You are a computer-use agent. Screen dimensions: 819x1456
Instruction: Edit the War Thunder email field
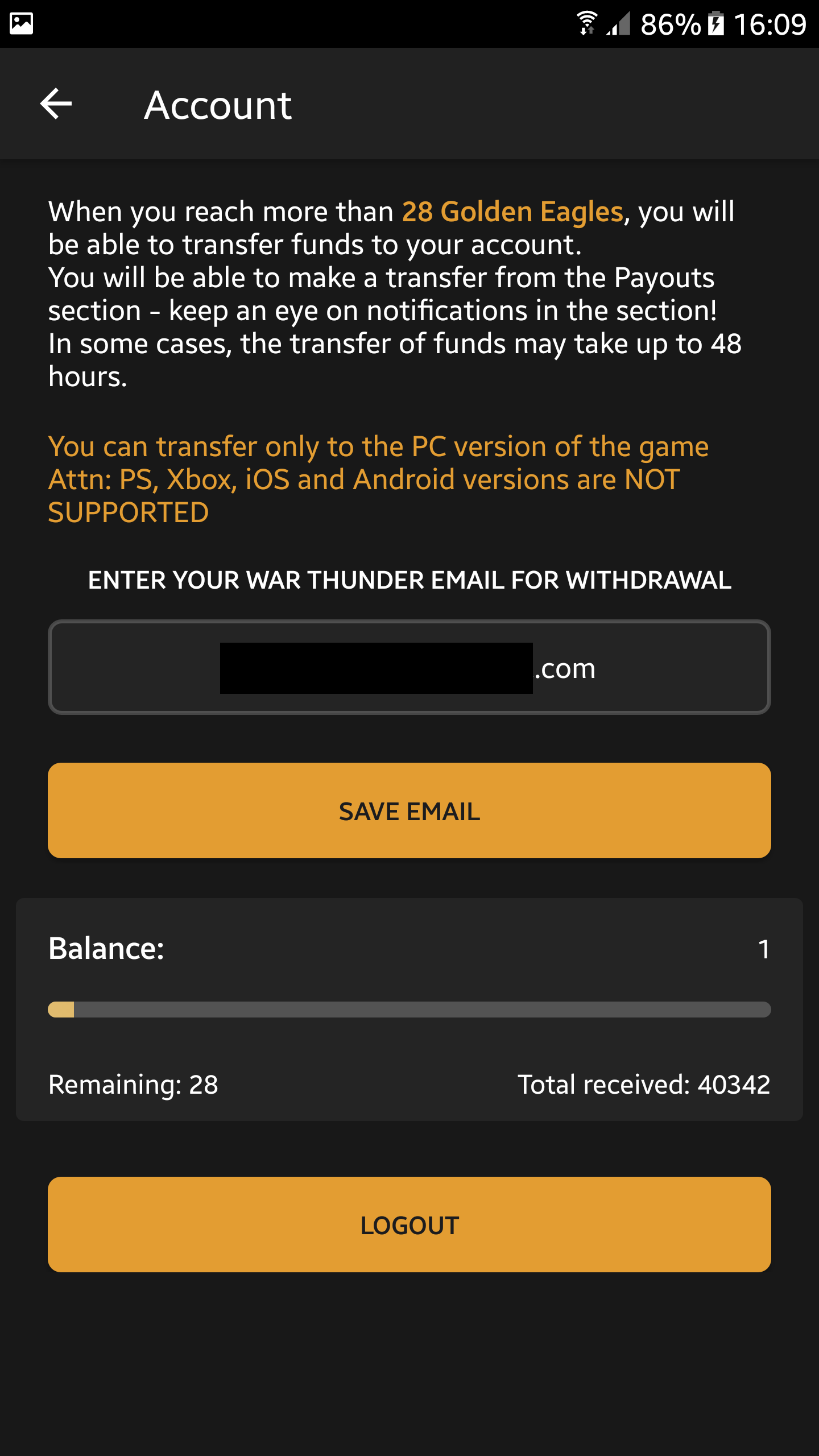coord(409,667)
